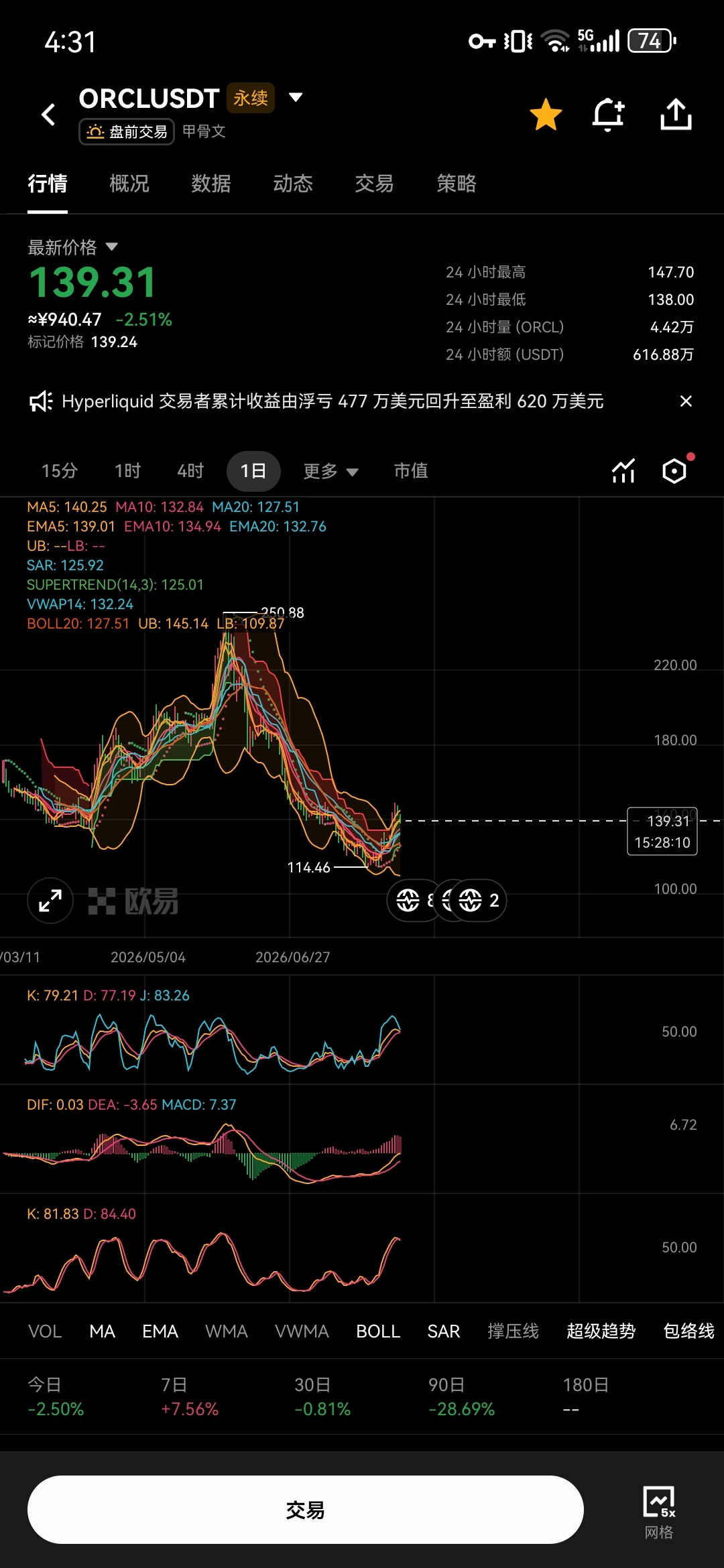The image size is (724, 1568).
Task: Open the chart indicators icon
Action: coord(623,471)
